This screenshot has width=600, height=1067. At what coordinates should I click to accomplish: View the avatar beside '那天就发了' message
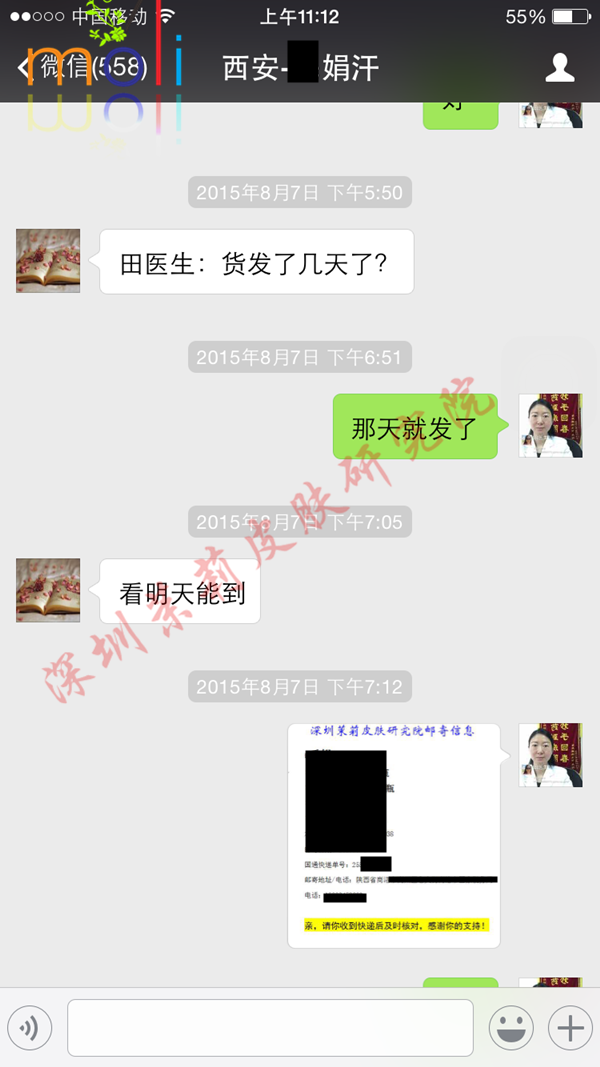[x=550, y=426]
